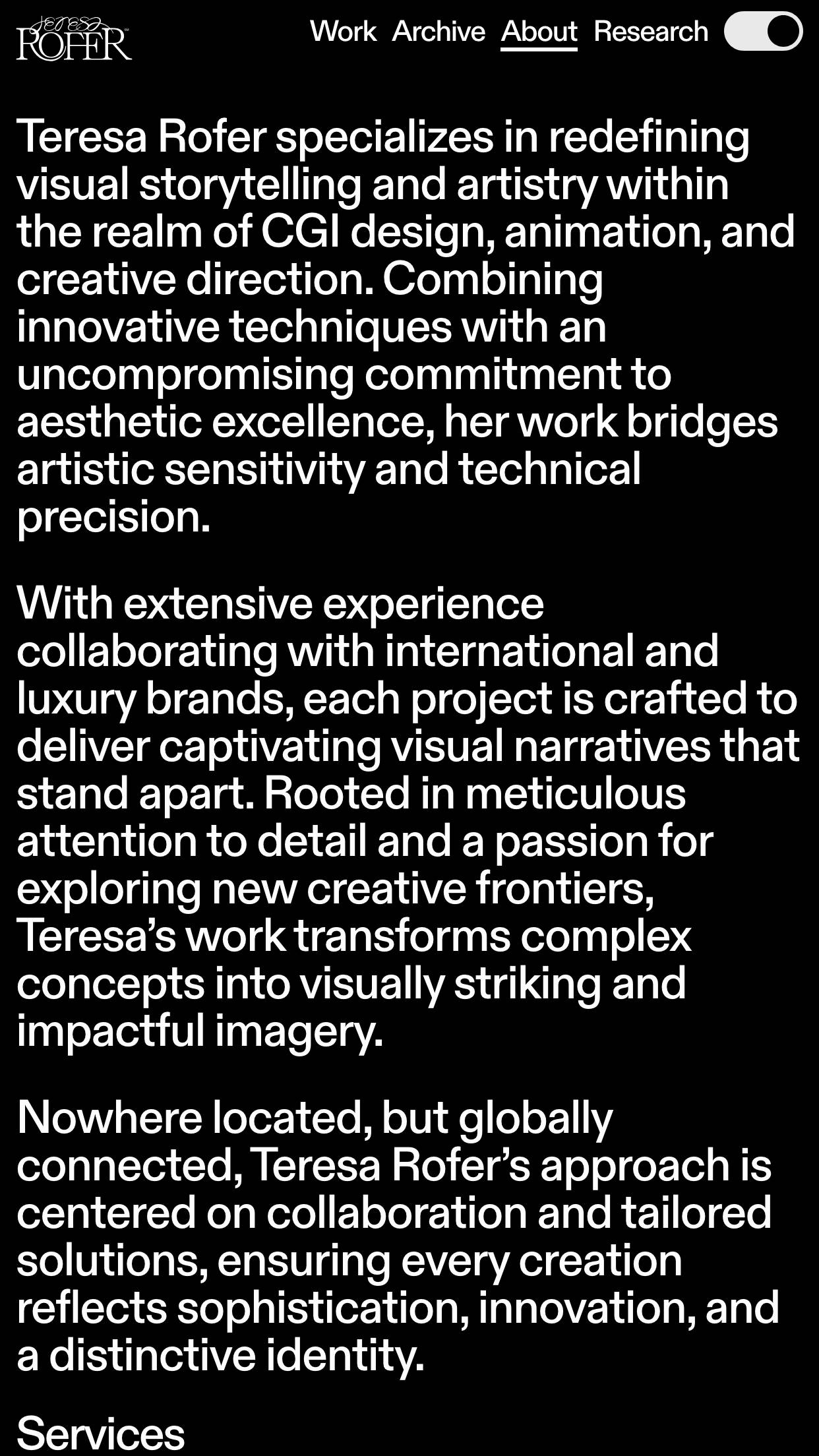Screen dimensions: 819x1456
Task: Toggle the light/dark theme switch
Action: tap(763, 32)
